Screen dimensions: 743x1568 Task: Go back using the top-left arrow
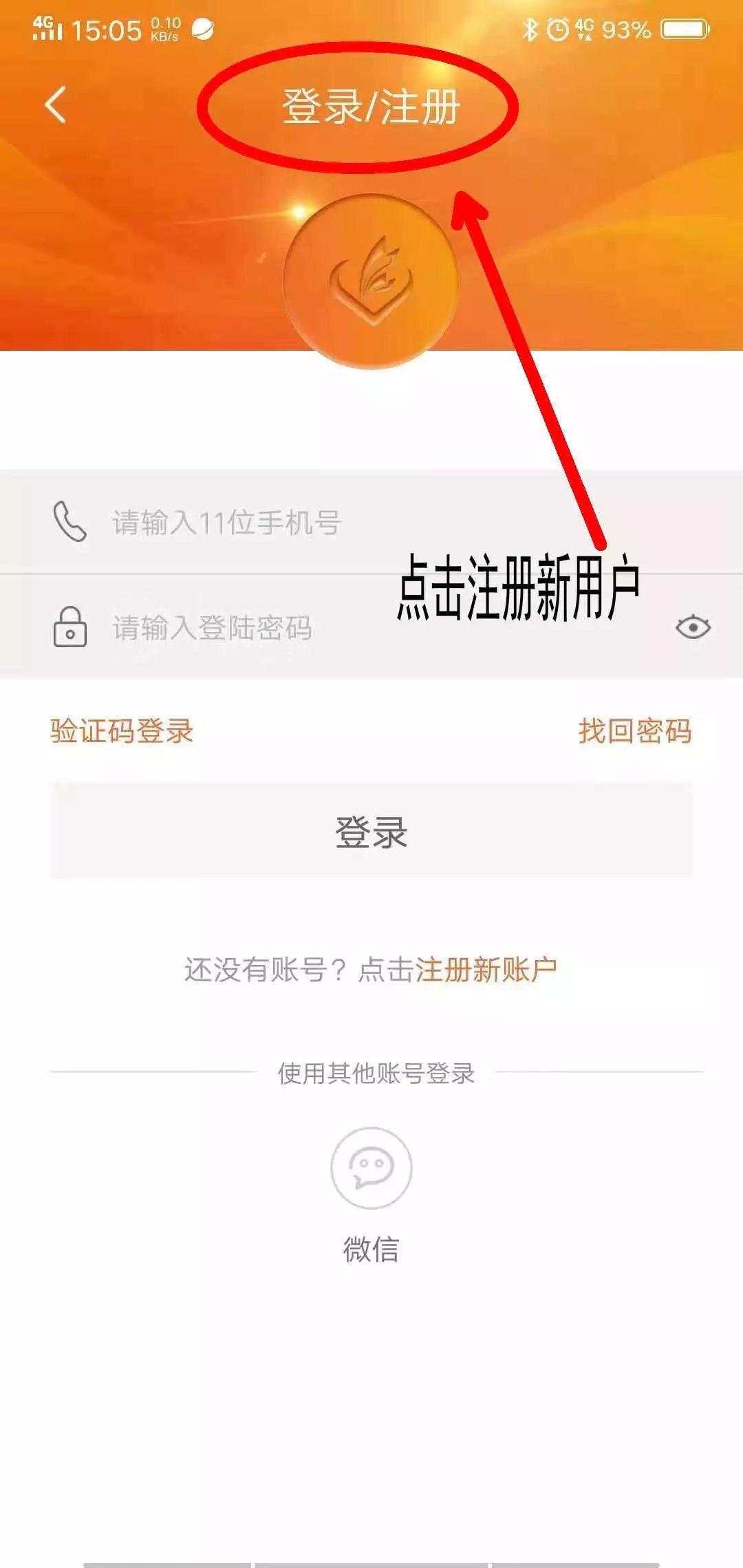55,105
